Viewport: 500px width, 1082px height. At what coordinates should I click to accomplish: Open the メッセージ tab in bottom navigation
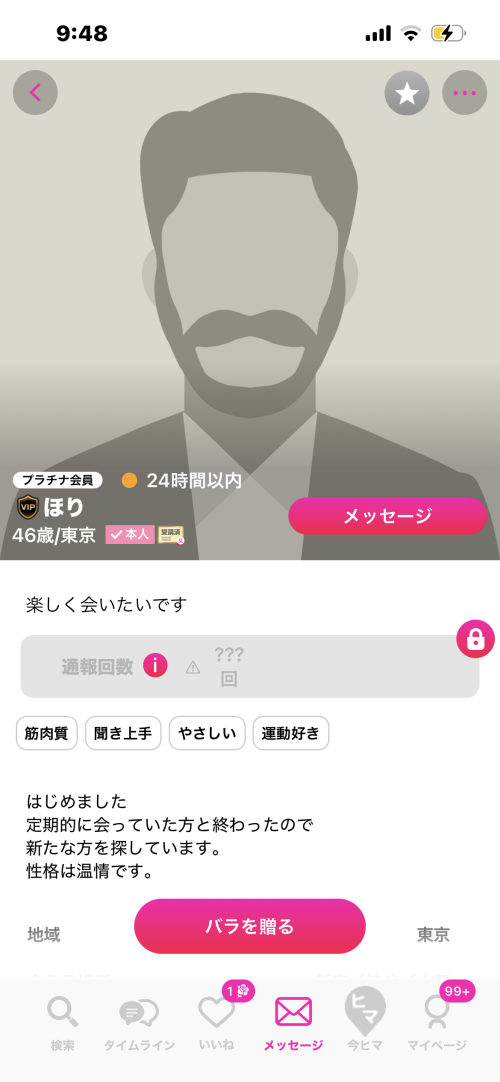(x=293, y=1023)
